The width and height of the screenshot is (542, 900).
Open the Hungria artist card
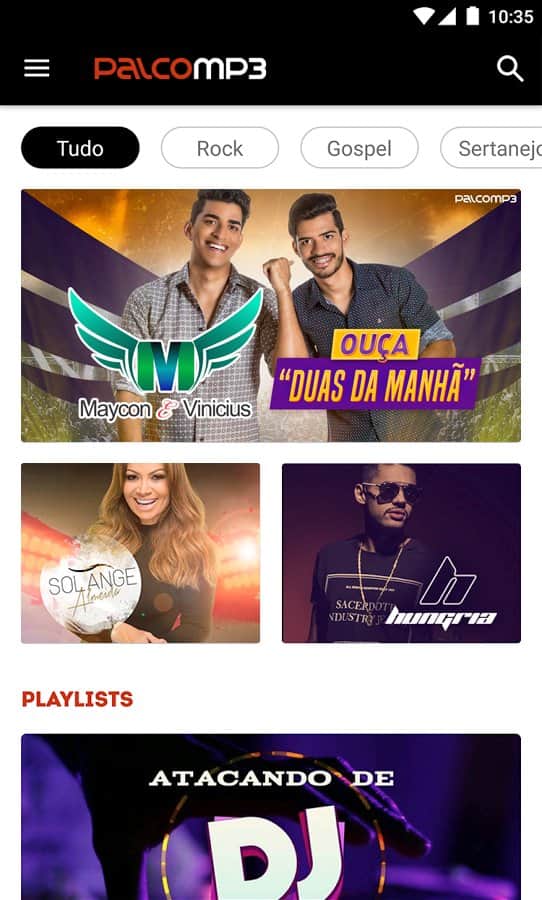tap(401, 553)
